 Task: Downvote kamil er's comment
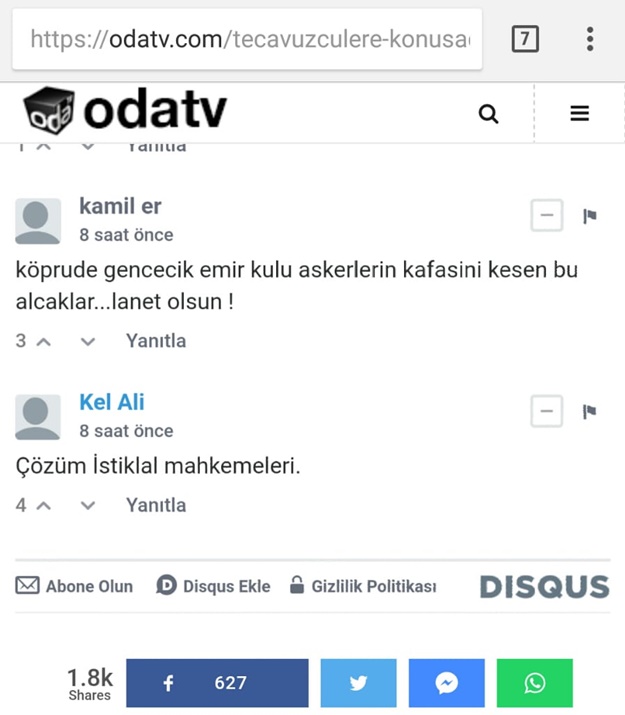[88, 341]
